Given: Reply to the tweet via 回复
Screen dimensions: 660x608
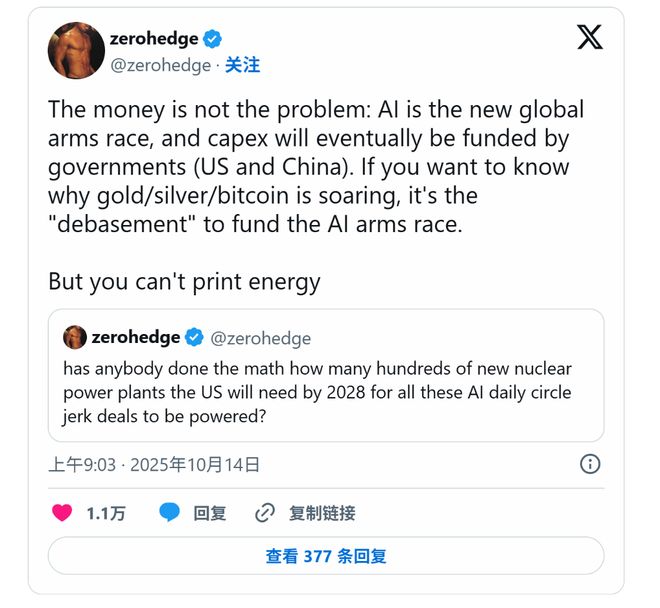Looking at the screenshot, I should point(193,513).
